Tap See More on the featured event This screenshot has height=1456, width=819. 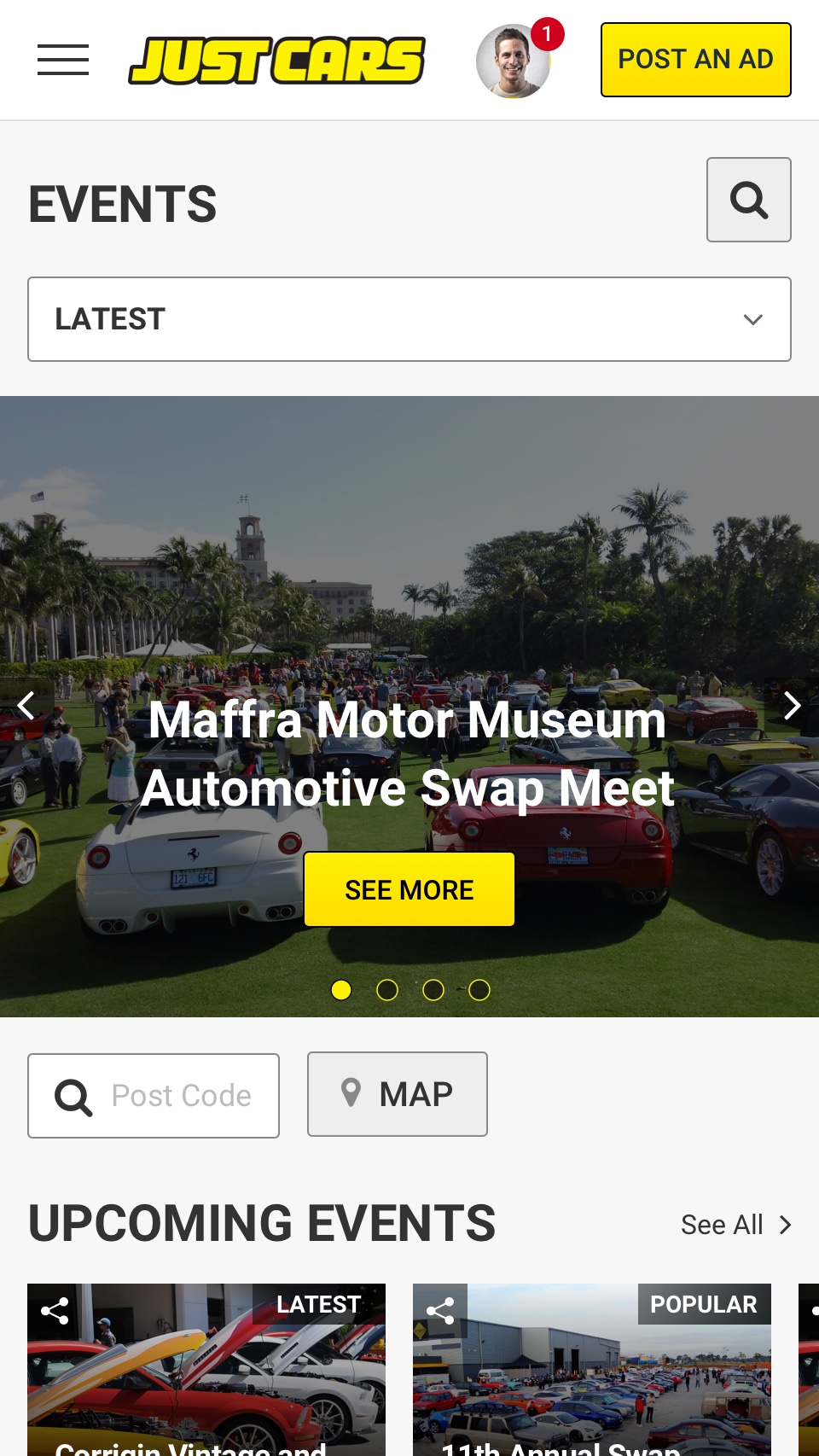[409, 889]
